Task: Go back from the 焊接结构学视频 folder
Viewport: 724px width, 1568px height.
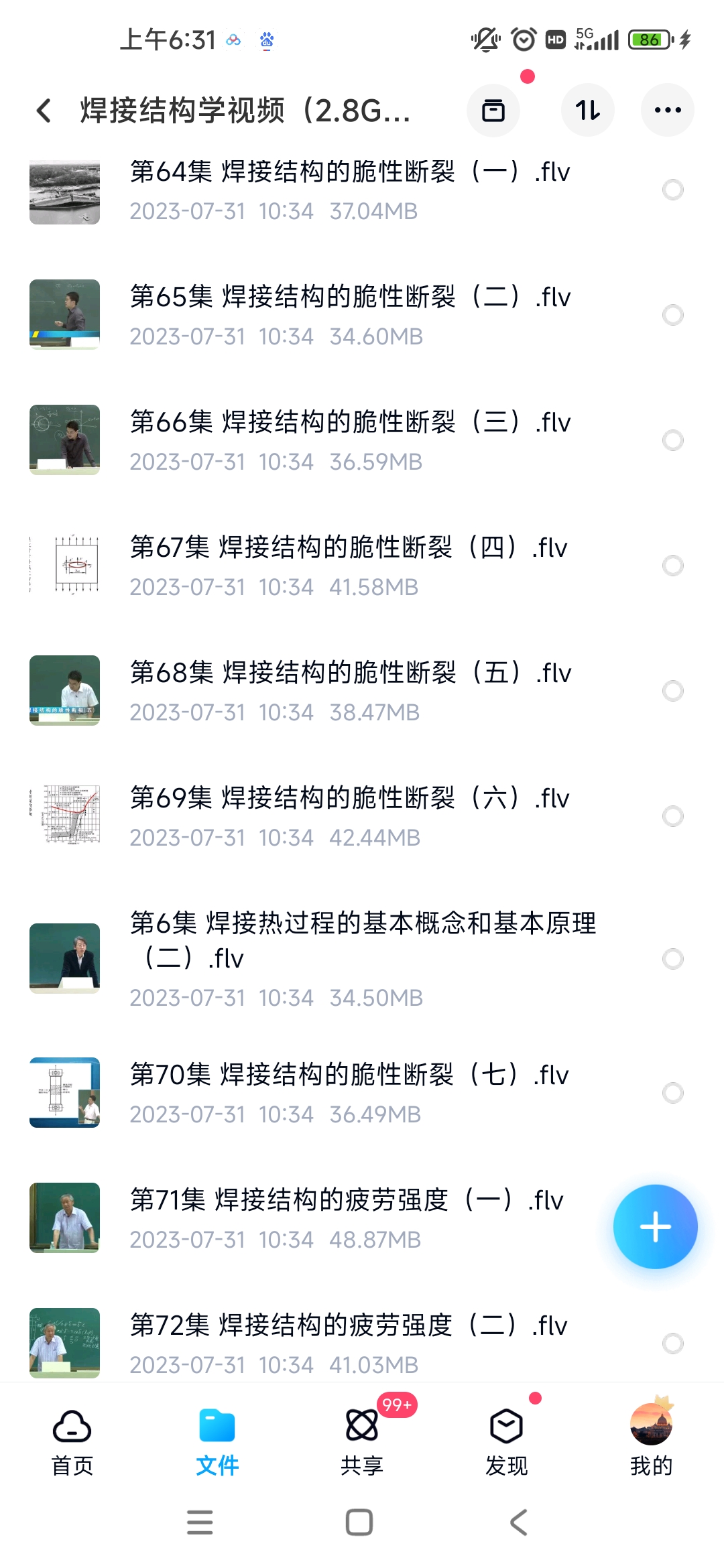Action: coord(44,111)
